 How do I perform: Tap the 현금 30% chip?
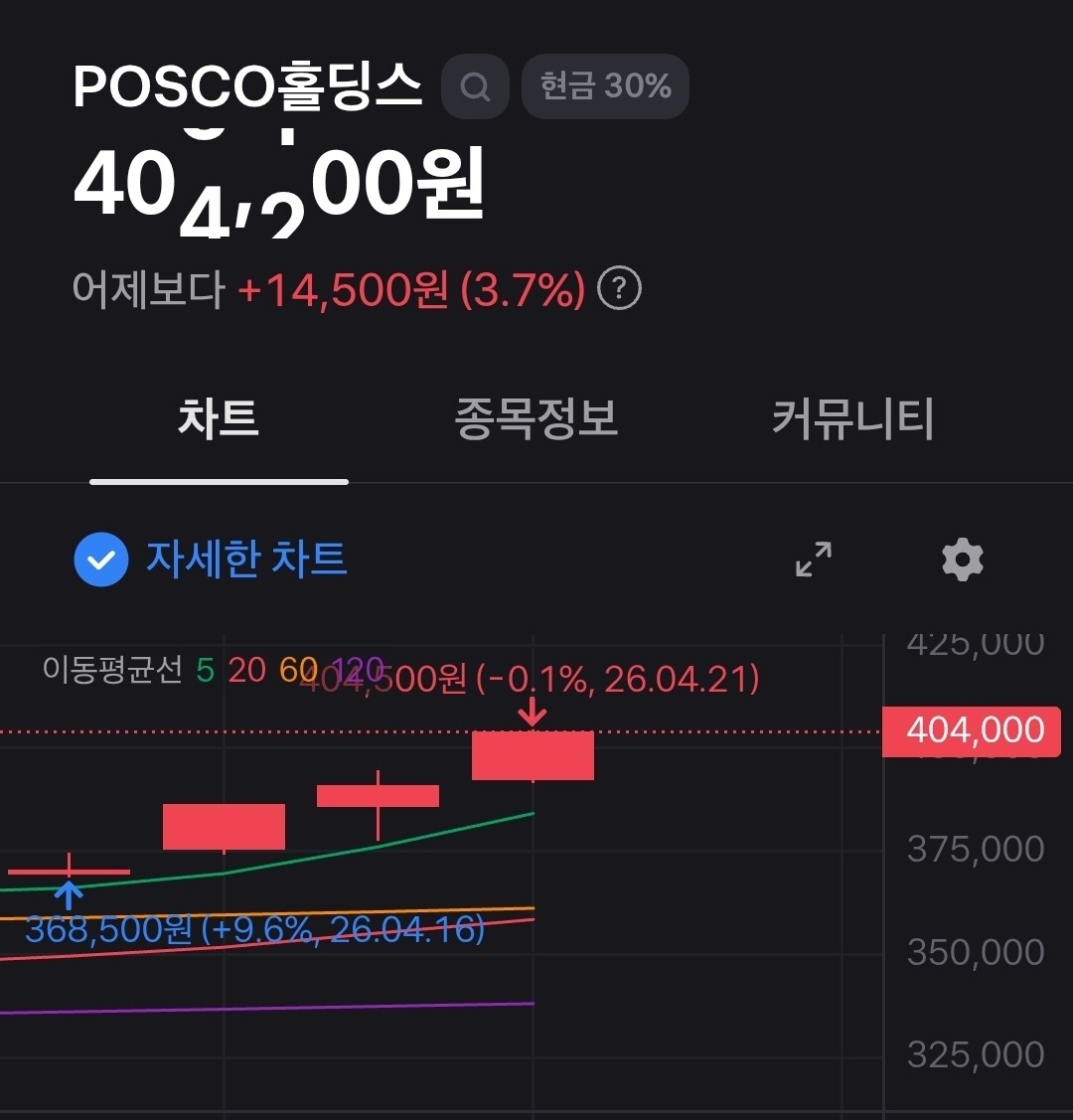pyautogui.click(x=605, y=86)
